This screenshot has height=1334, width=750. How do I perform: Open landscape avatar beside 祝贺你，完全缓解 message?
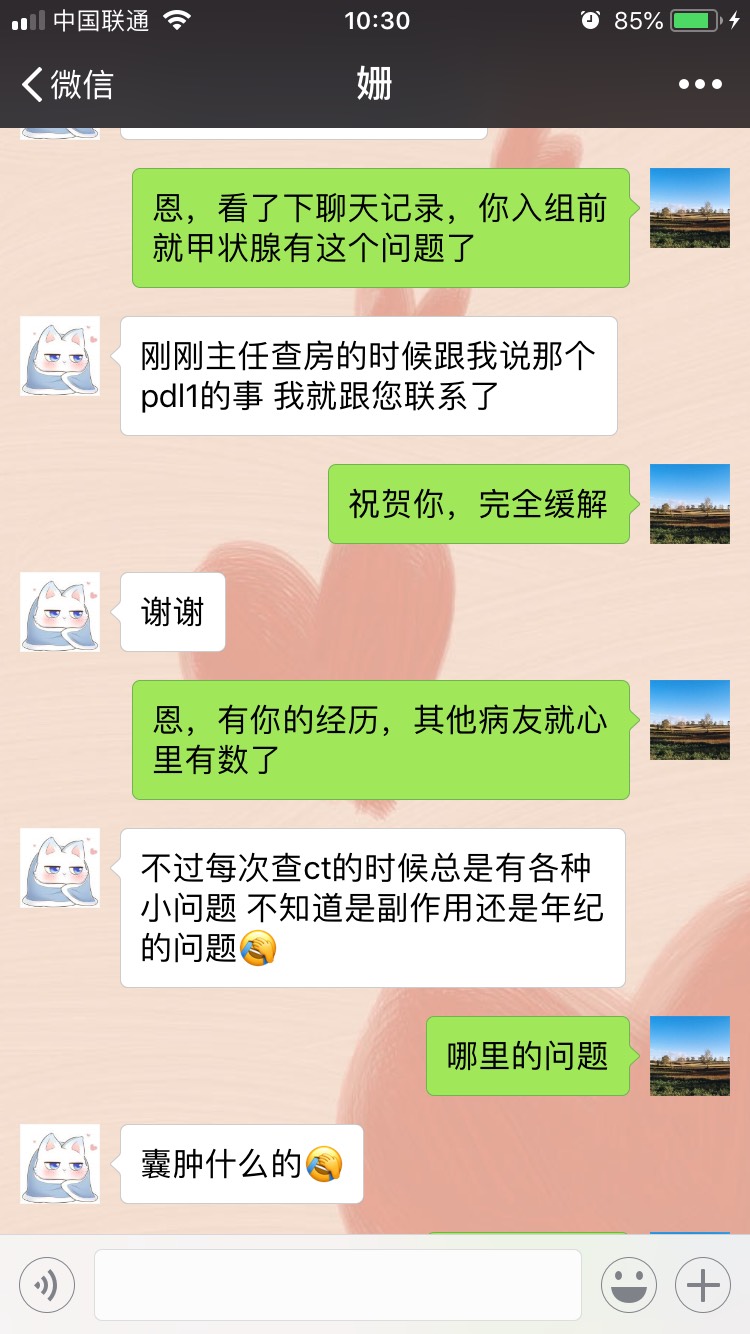click(x=689, y=504)
